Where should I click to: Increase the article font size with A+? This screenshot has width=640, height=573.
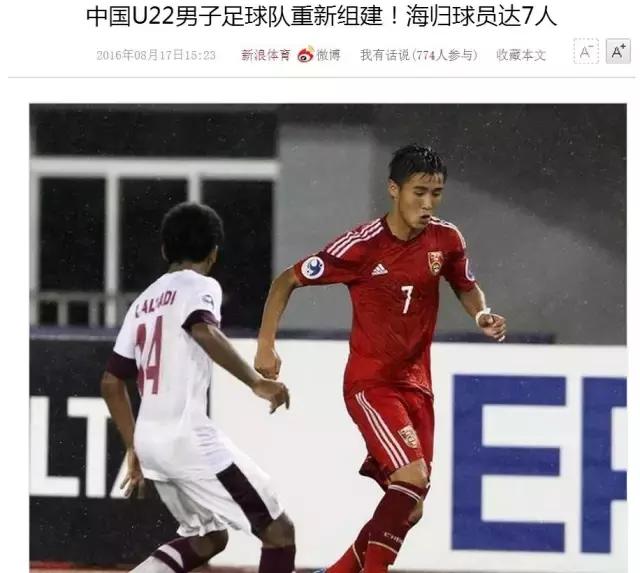pyautogui.click(x=617, y=52)
